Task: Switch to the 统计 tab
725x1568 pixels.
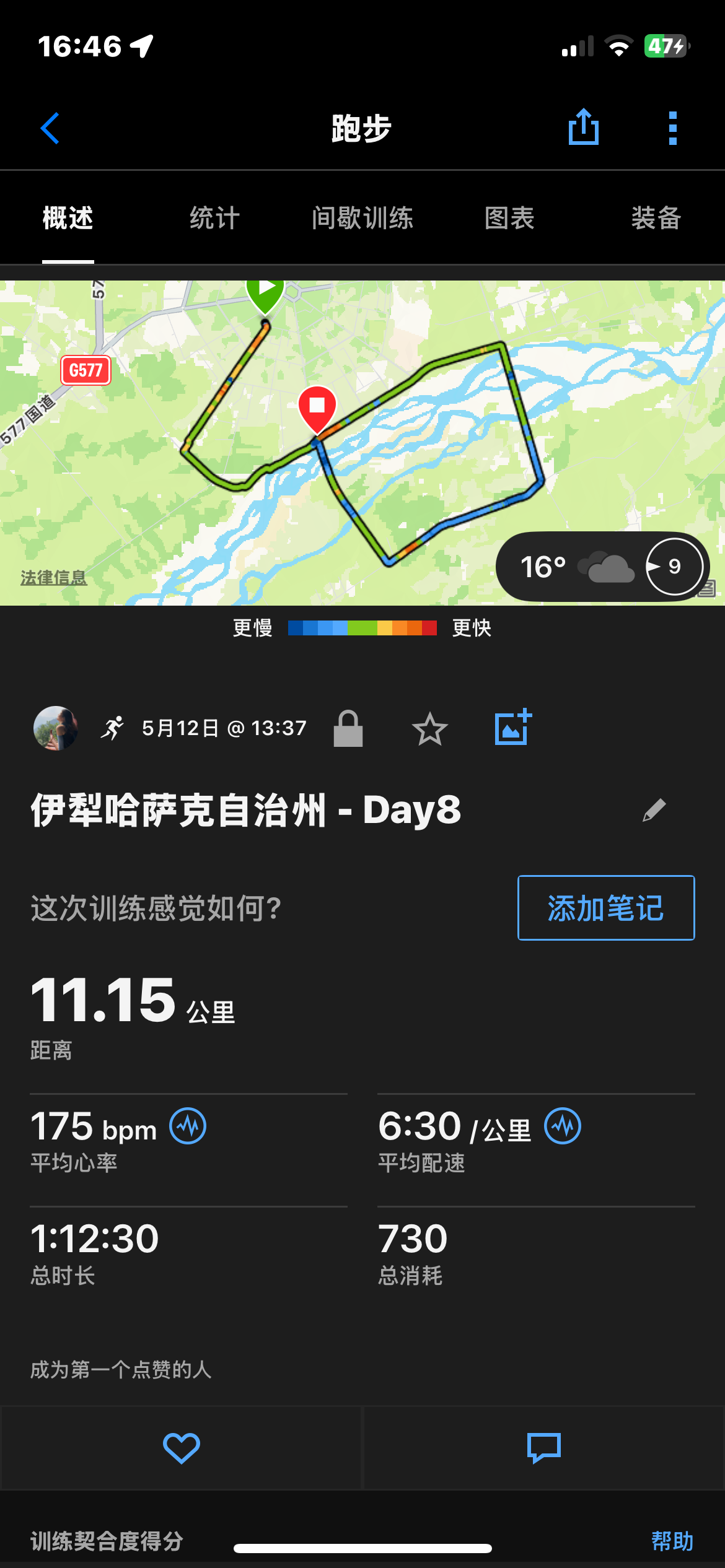Action: click(x=214, y=218)
